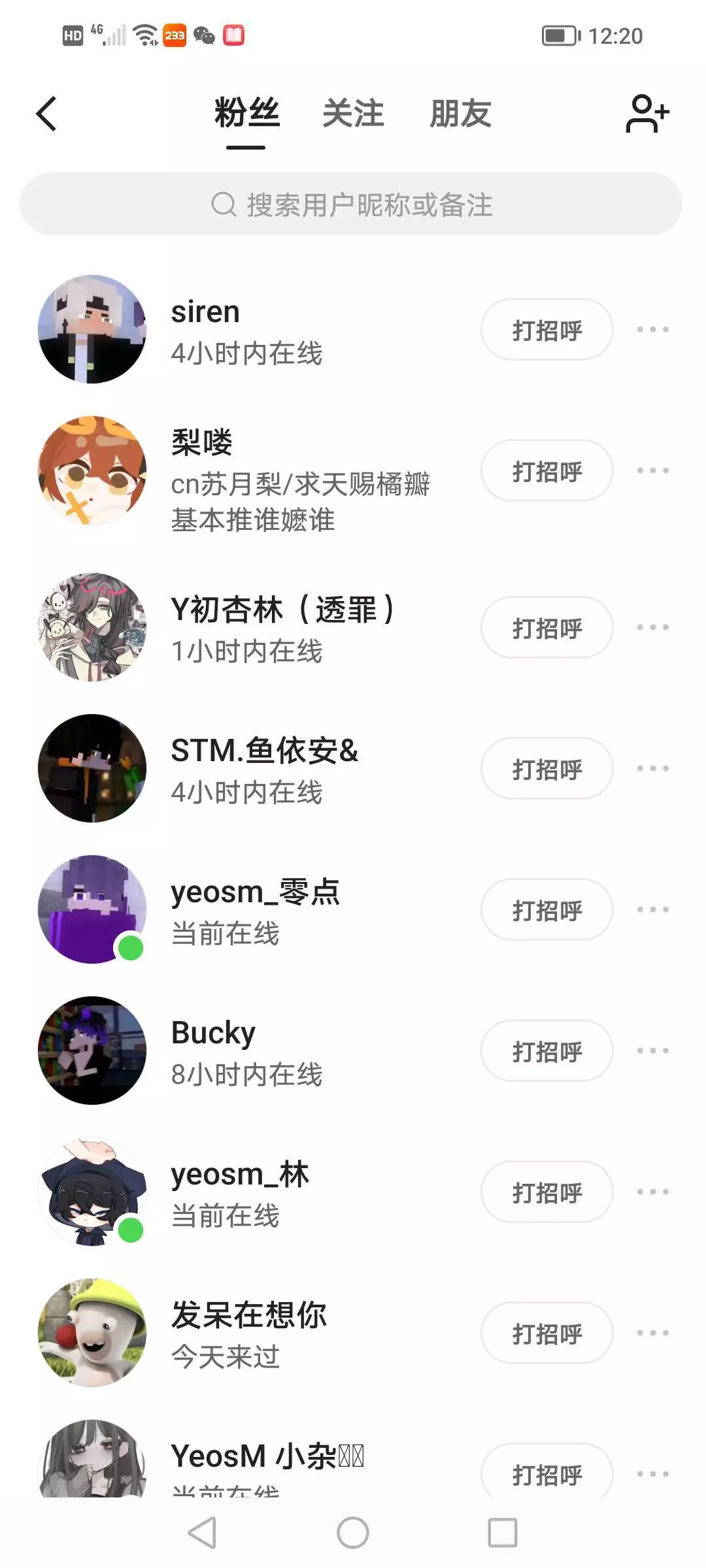
Task: Go back using the top-left arrow
Action: click(x=46, y=114)
